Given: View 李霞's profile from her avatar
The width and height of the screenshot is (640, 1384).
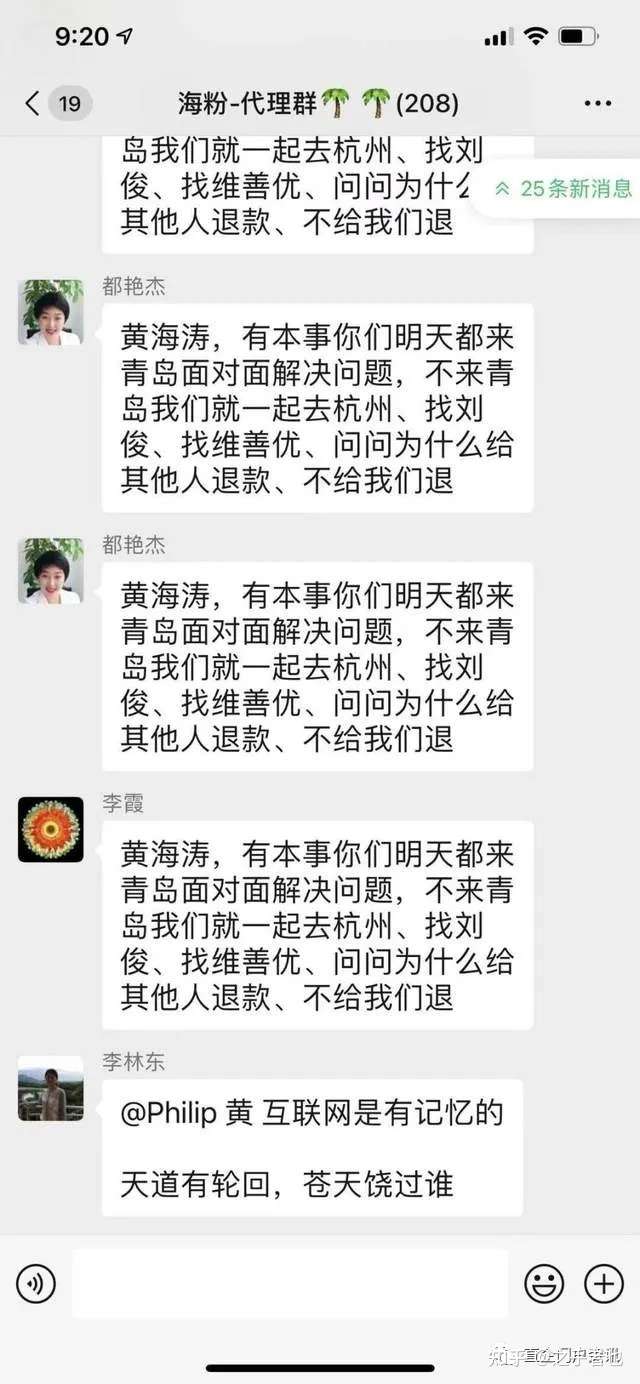Looking at the screenshot, I should (x=51, y=829).
